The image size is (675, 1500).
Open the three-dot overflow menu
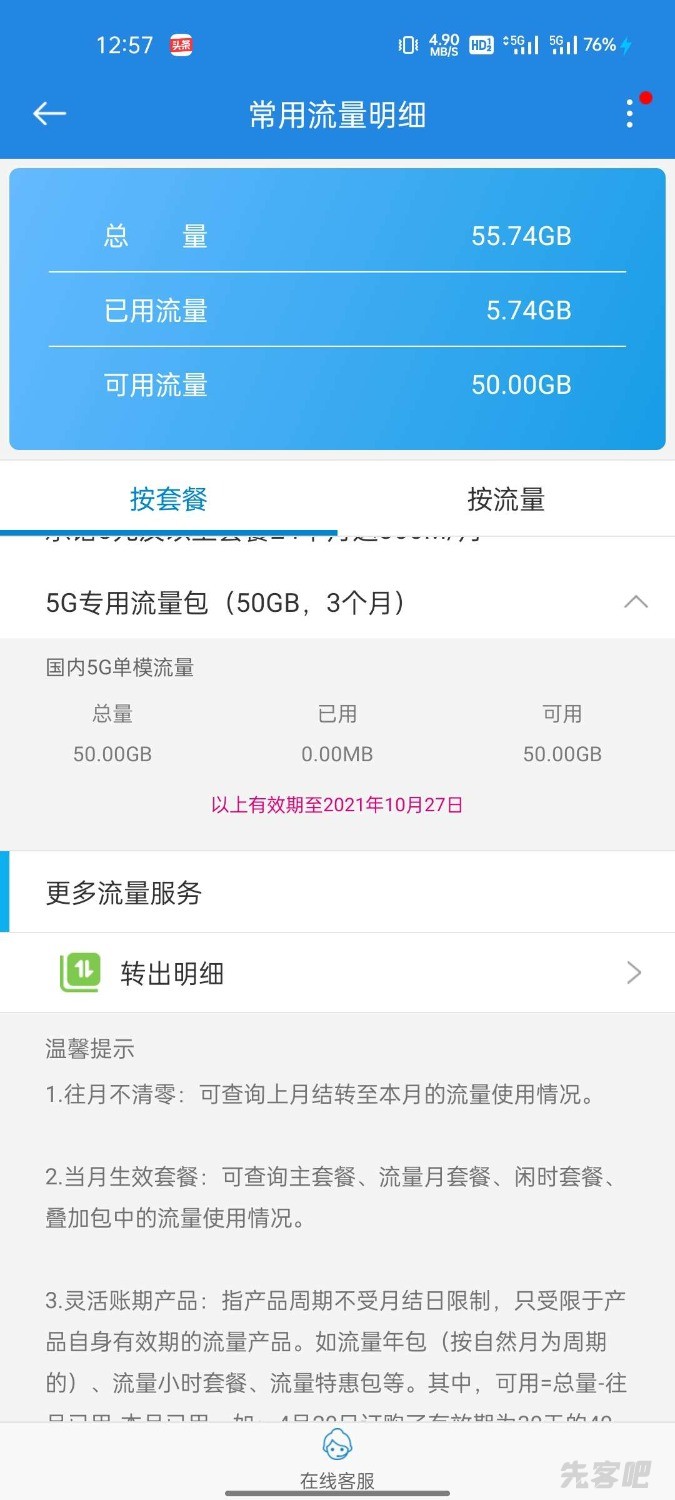pyautogui.click(x=630, y=114)
